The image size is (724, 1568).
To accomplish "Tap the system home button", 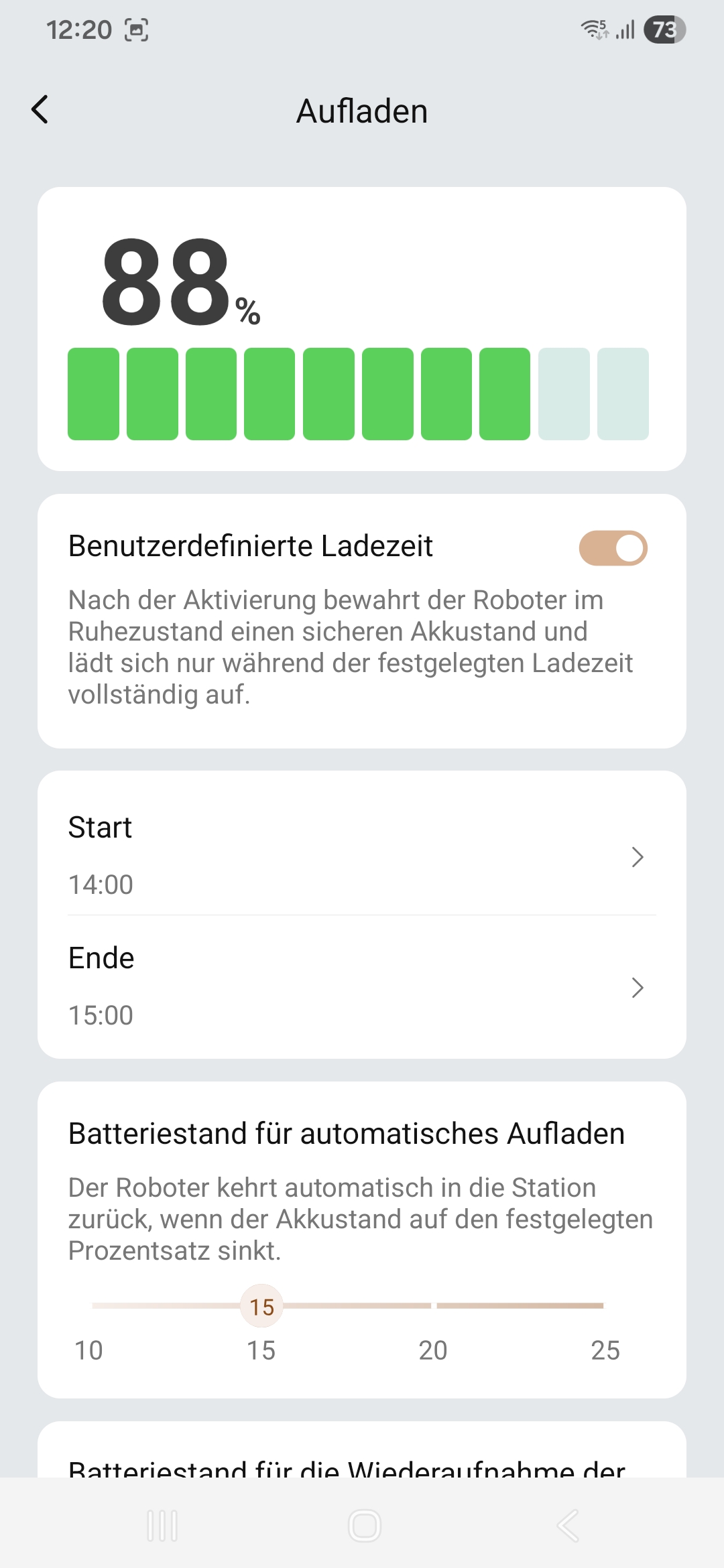I will [365, 1526].
